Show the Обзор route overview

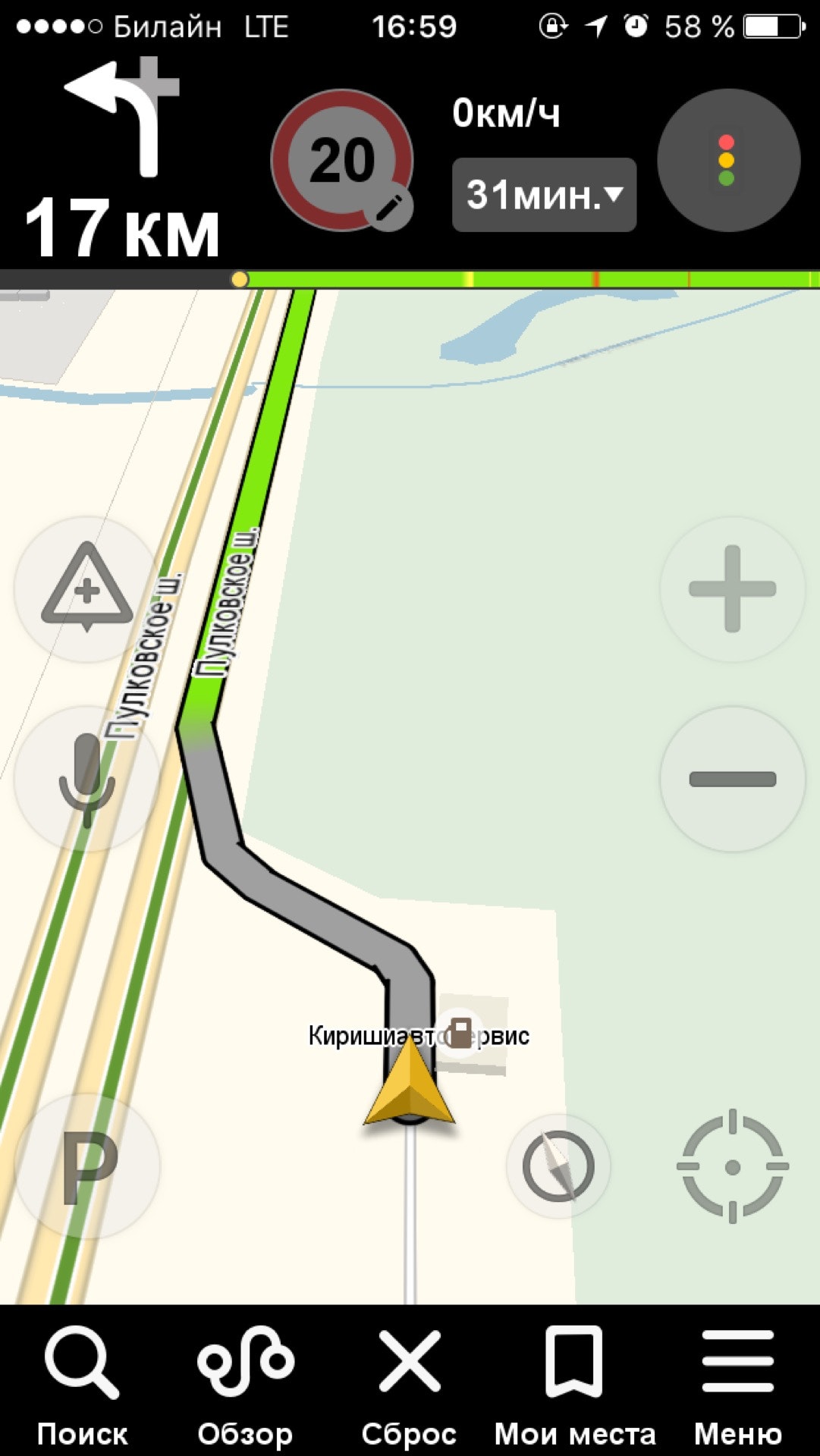click(245, 1388)
